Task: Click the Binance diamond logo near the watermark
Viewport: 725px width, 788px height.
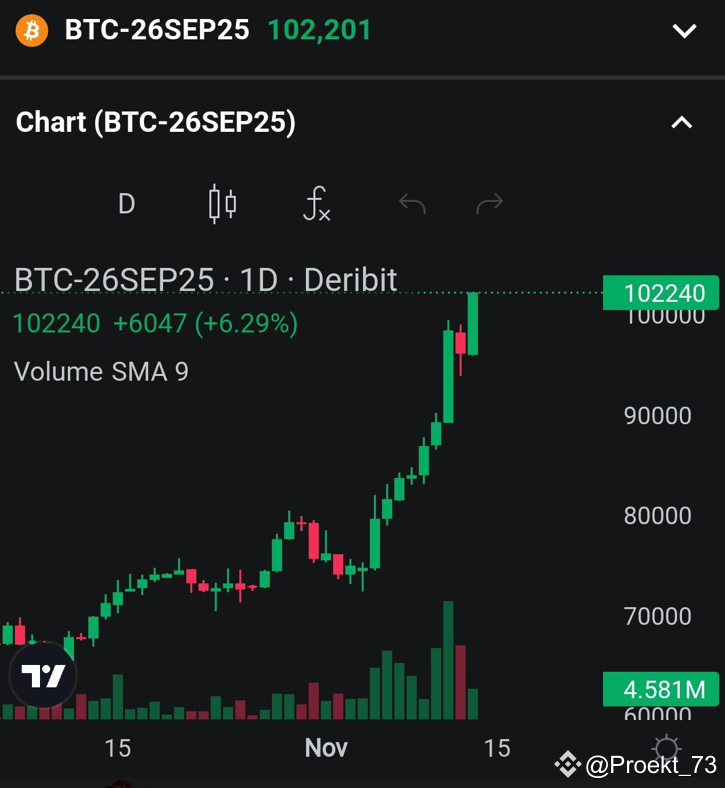Action: [x=567, y=764]
